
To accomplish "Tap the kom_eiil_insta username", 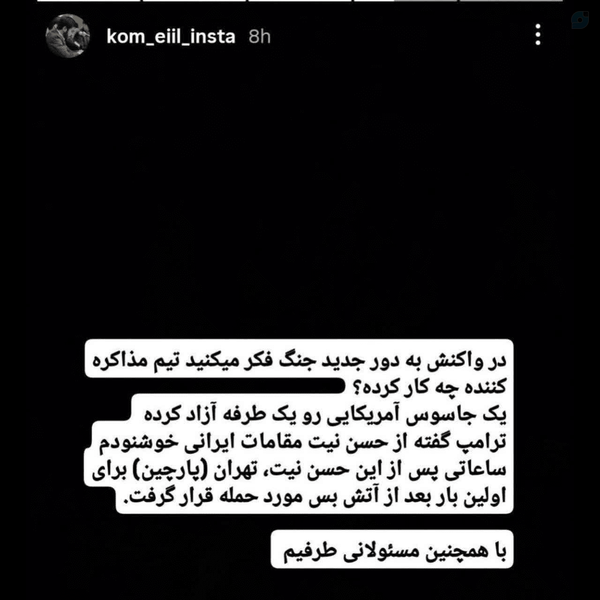I will [171, 37].
